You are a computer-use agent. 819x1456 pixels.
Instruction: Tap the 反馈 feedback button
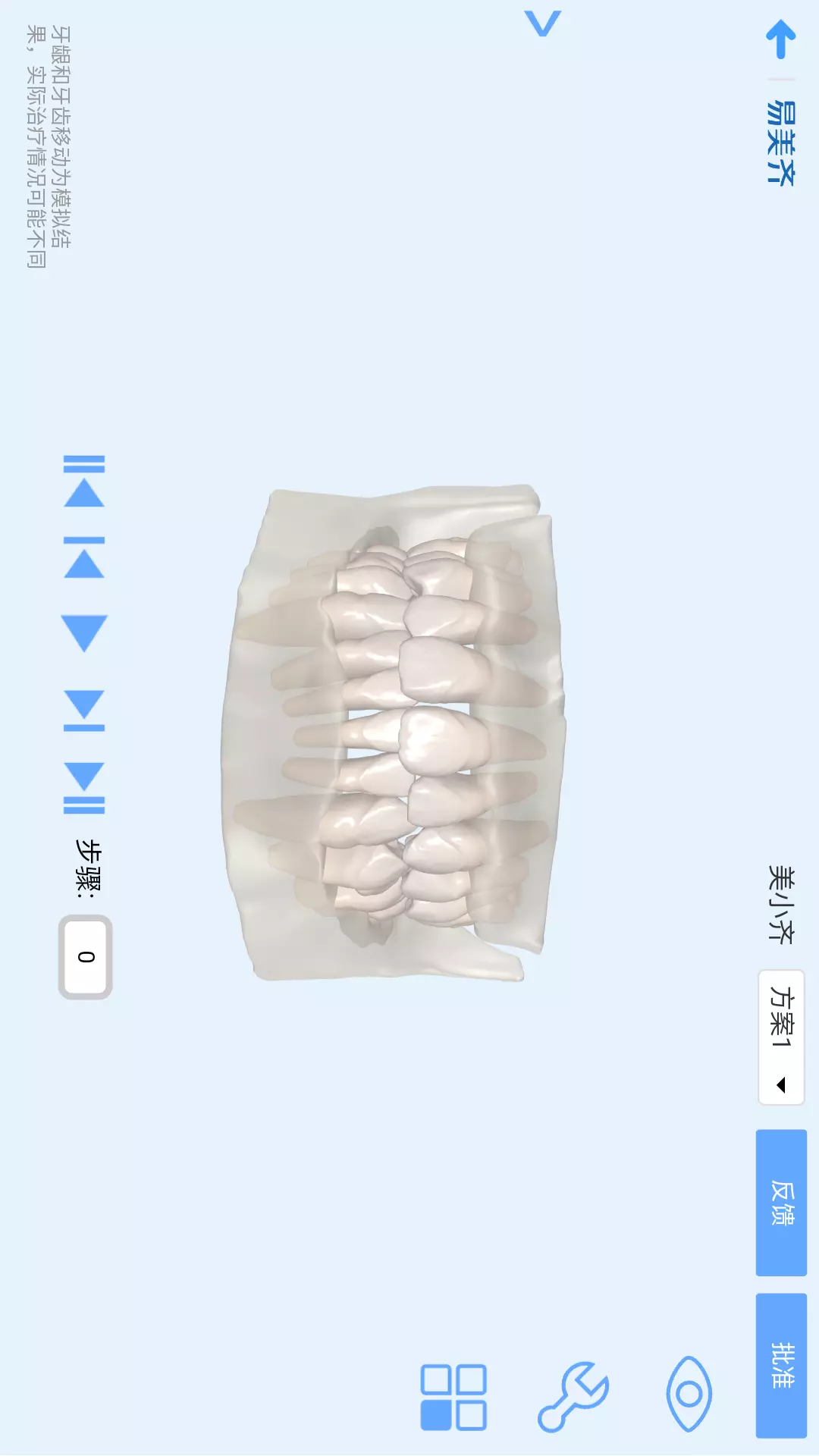coord(781,1203)
